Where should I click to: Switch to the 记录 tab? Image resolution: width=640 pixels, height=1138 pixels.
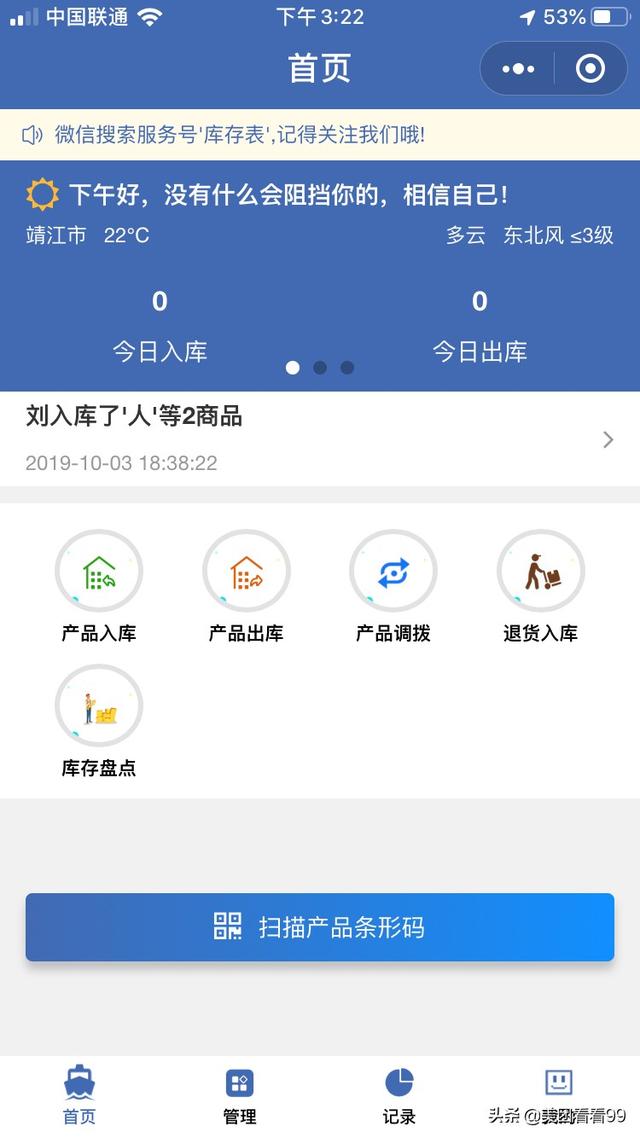(x=399, y=1095)
